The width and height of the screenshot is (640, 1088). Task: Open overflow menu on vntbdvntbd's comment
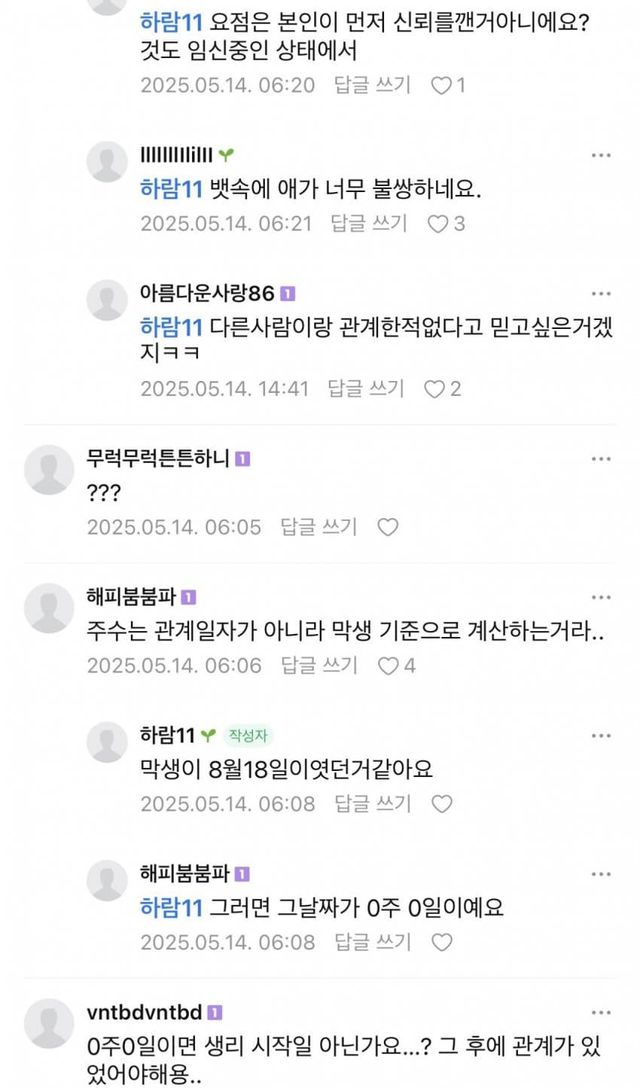(x=600, y=1011)
